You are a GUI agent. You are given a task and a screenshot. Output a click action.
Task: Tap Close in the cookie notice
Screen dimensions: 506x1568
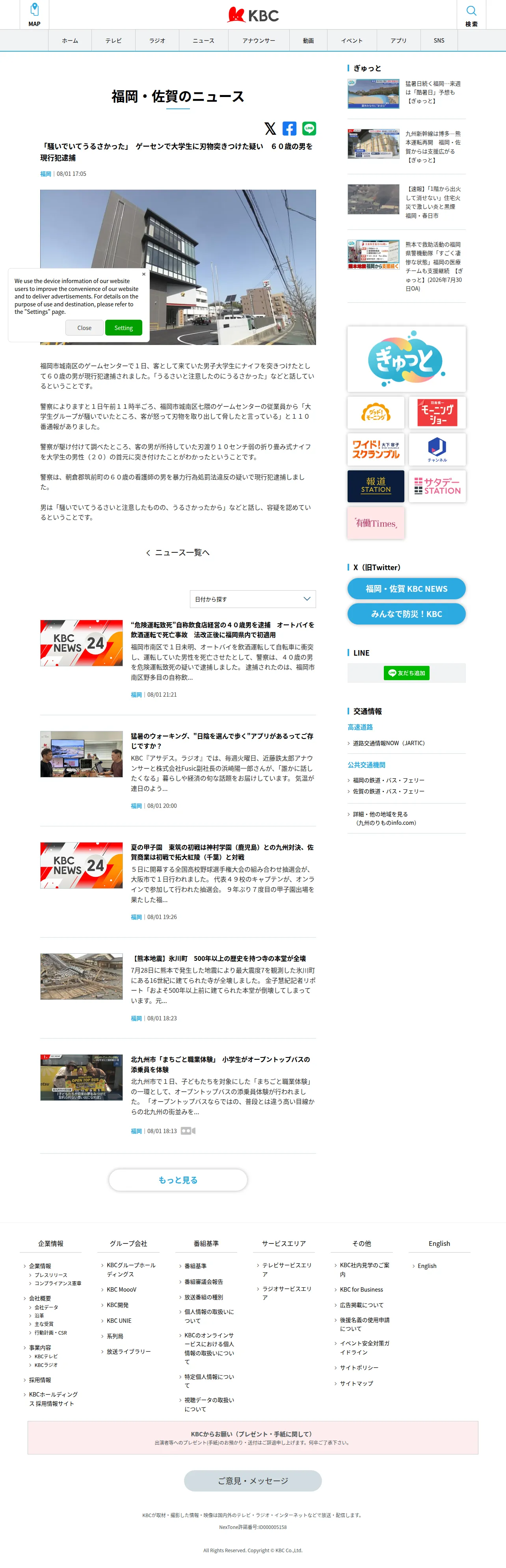(x=85, y=328)
